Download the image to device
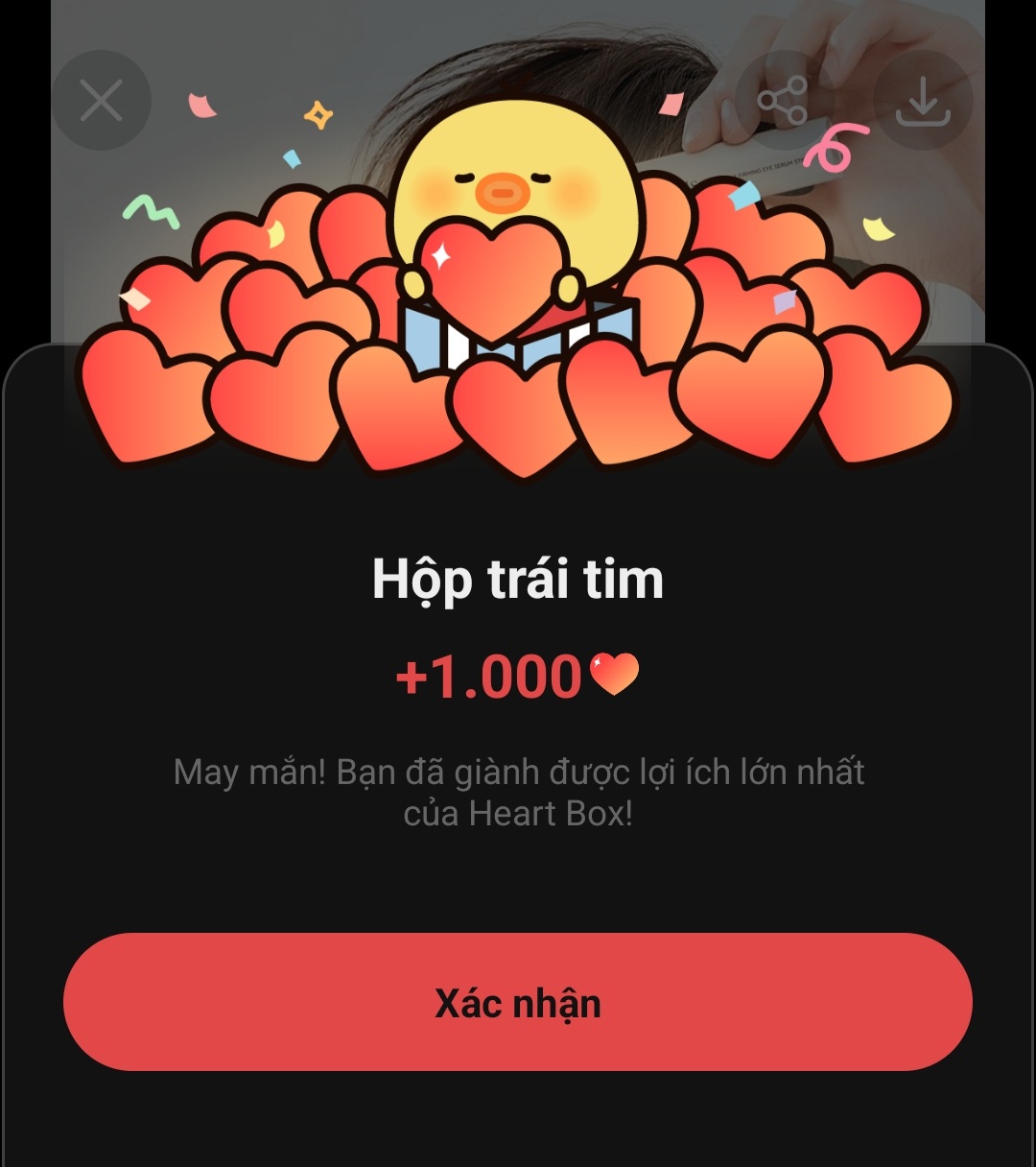Screen dimensions: 1036x1167 (x=923, y=101)
